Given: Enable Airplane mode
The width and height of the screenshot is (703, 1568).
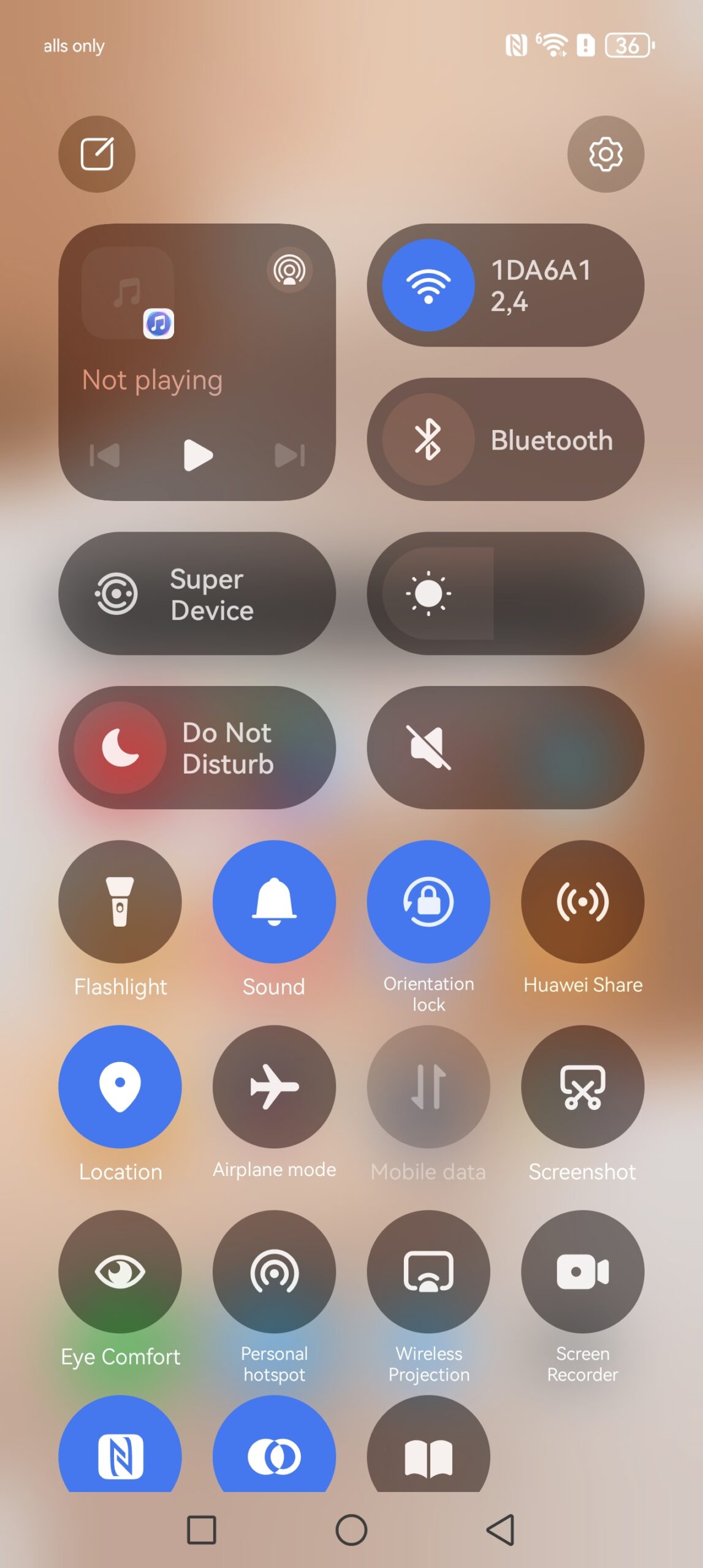Looking at the screenshot, I should [274, 1087].
